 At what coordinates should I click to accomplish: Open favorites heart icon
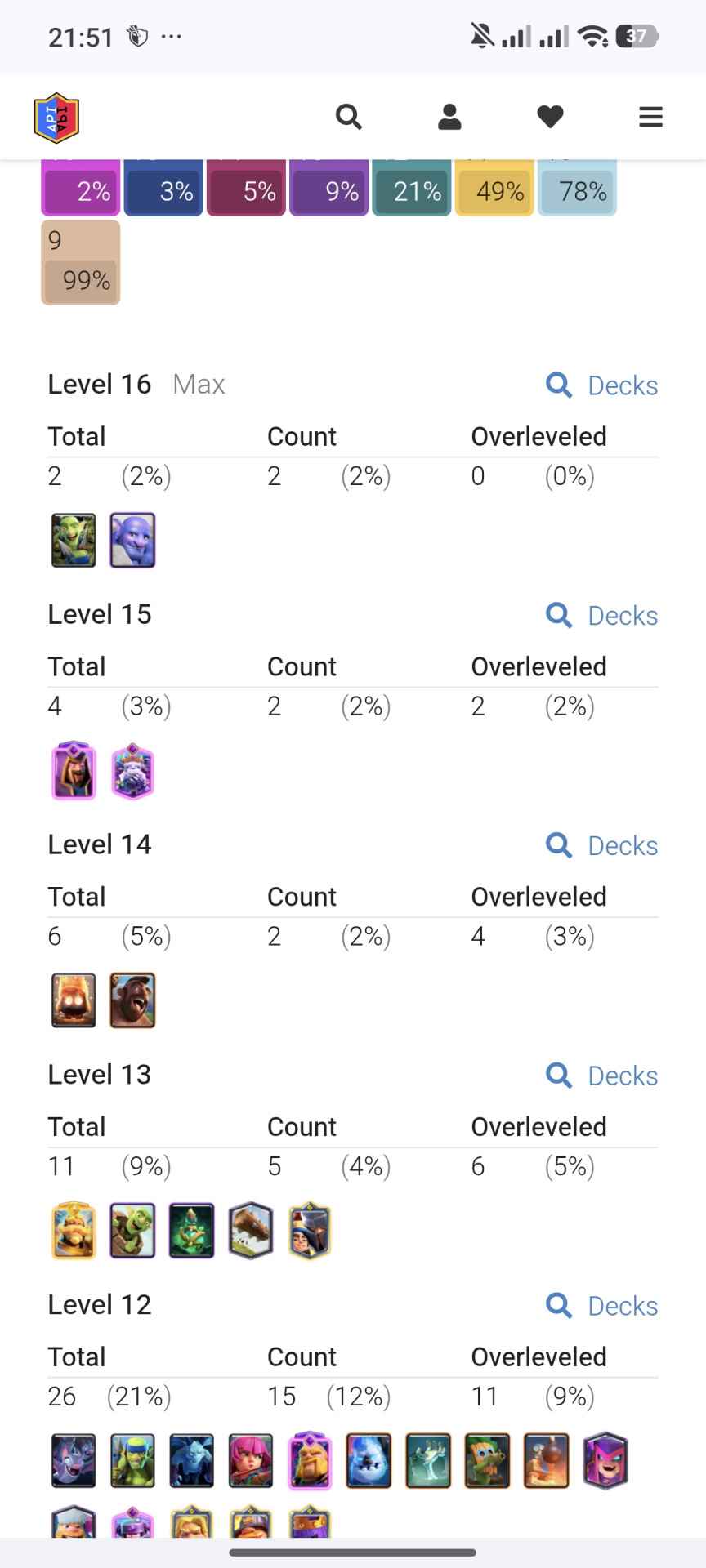[x=550, y=117]
